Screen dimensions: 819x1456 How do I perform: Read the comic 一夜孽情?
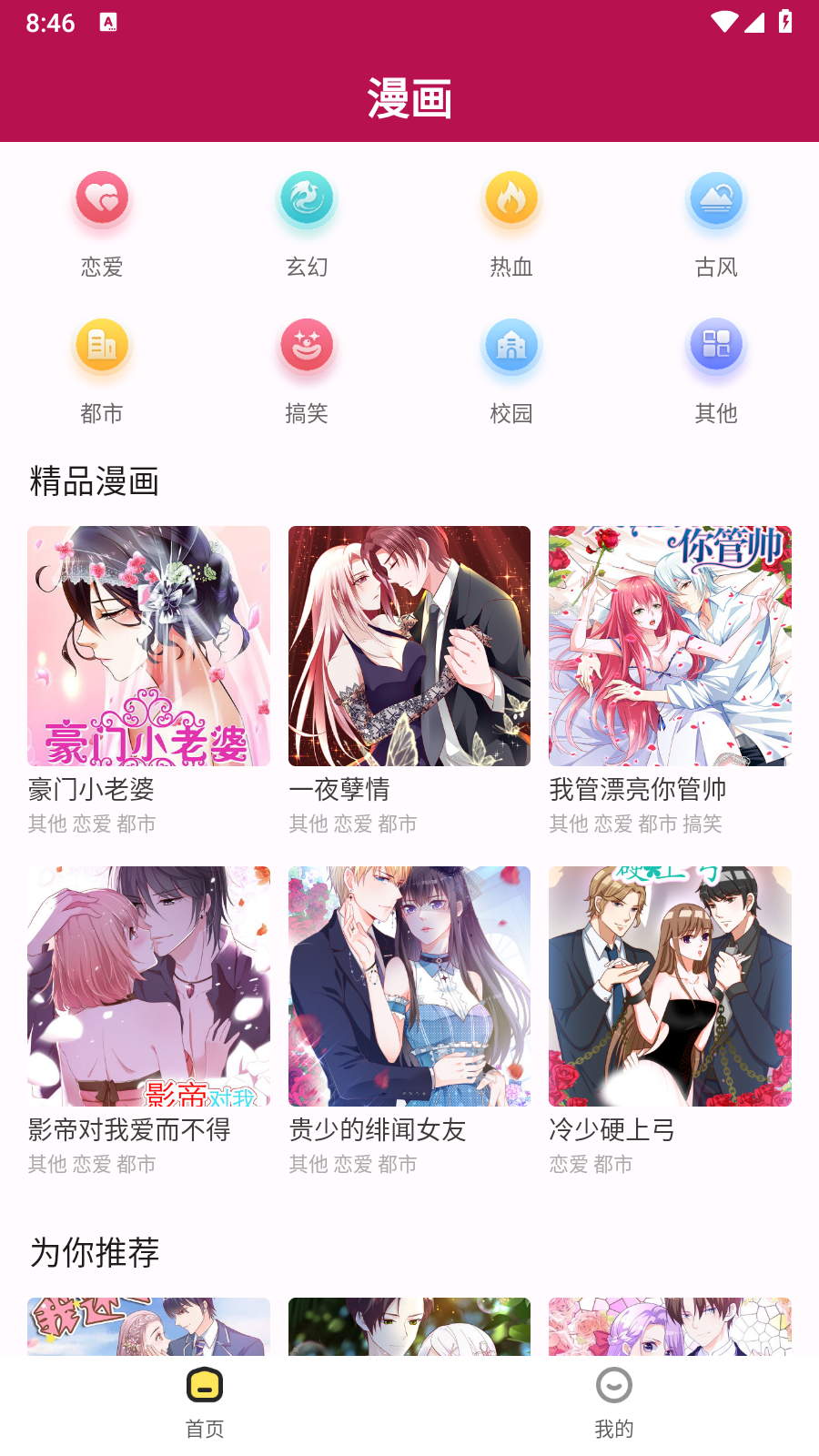[x=409, y=646]
